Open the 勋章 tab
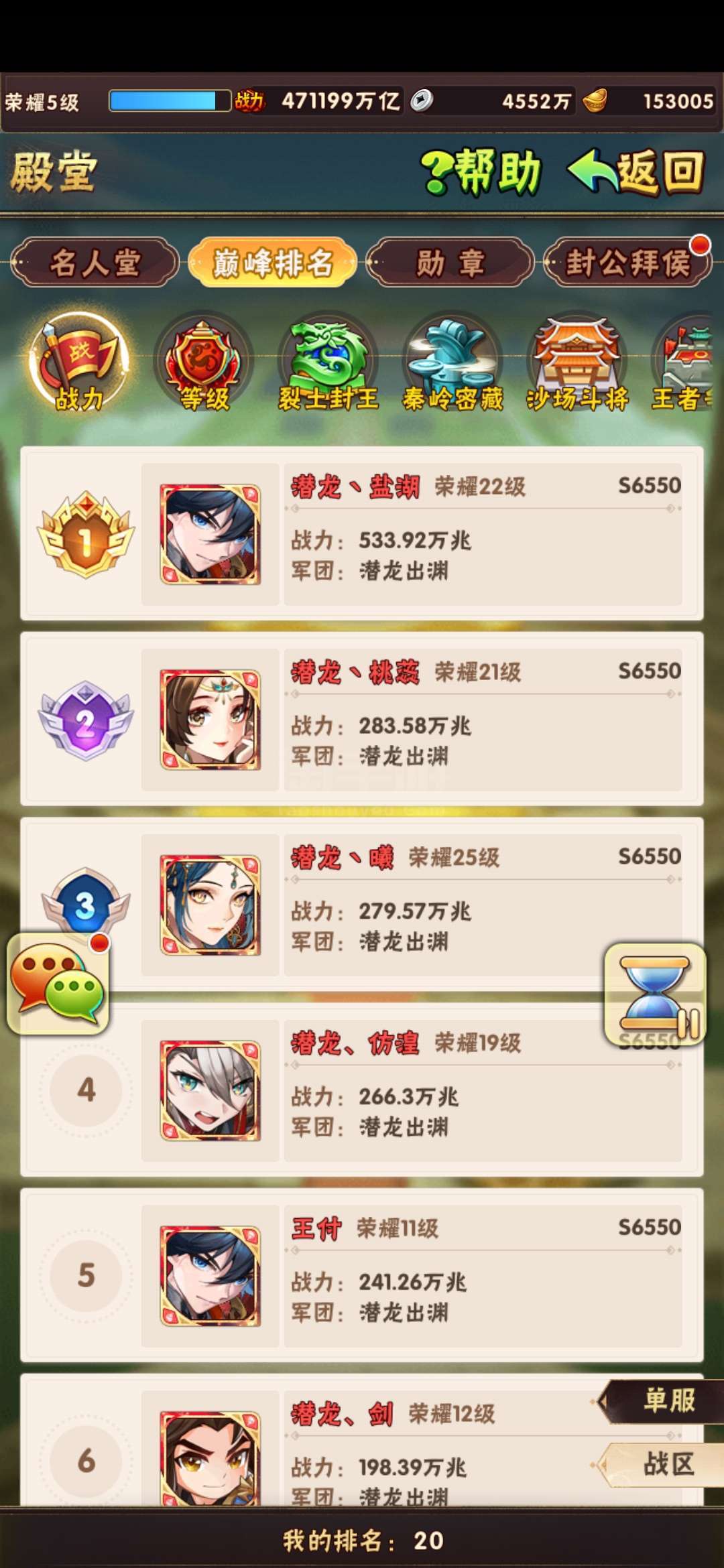The image size is (724, 1568). pos(450,263)
